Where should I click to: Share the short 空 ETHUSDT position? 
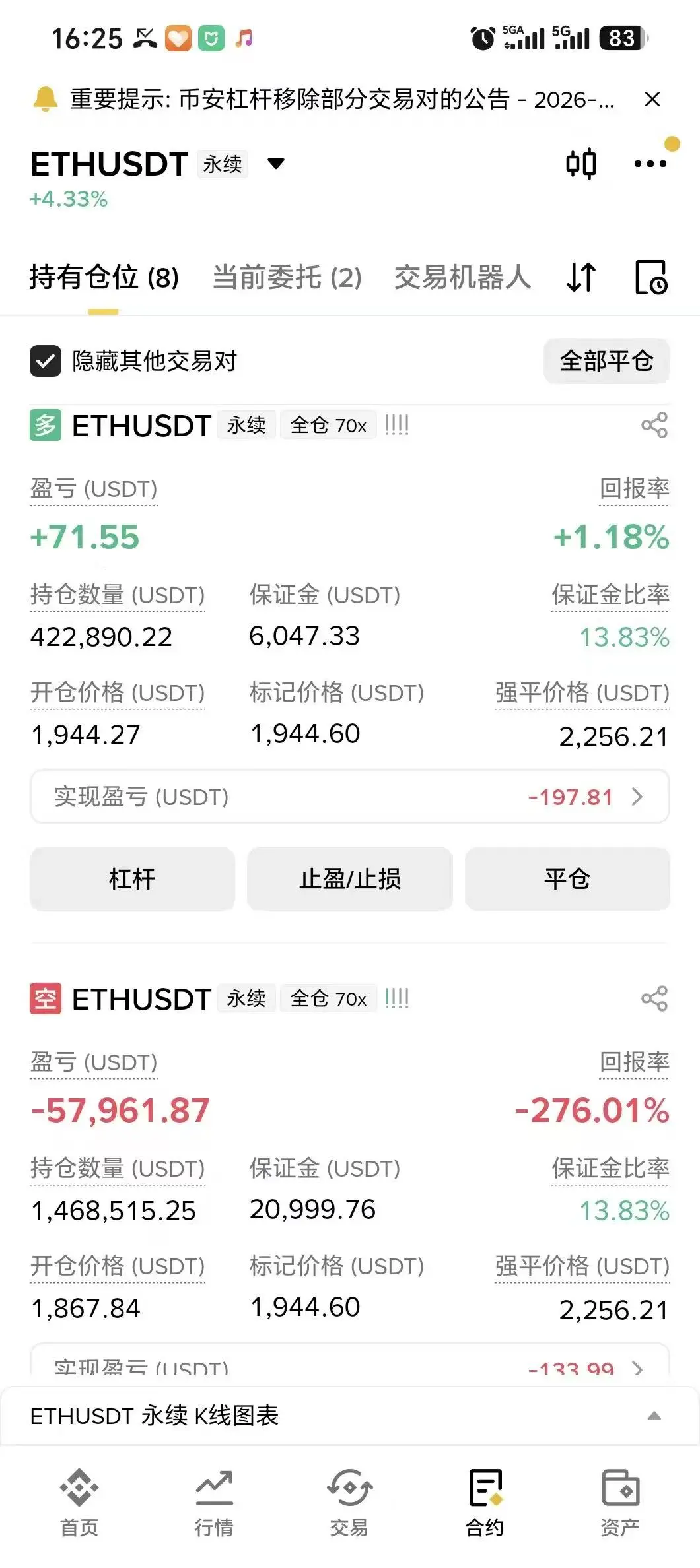(x=654, y=998)
